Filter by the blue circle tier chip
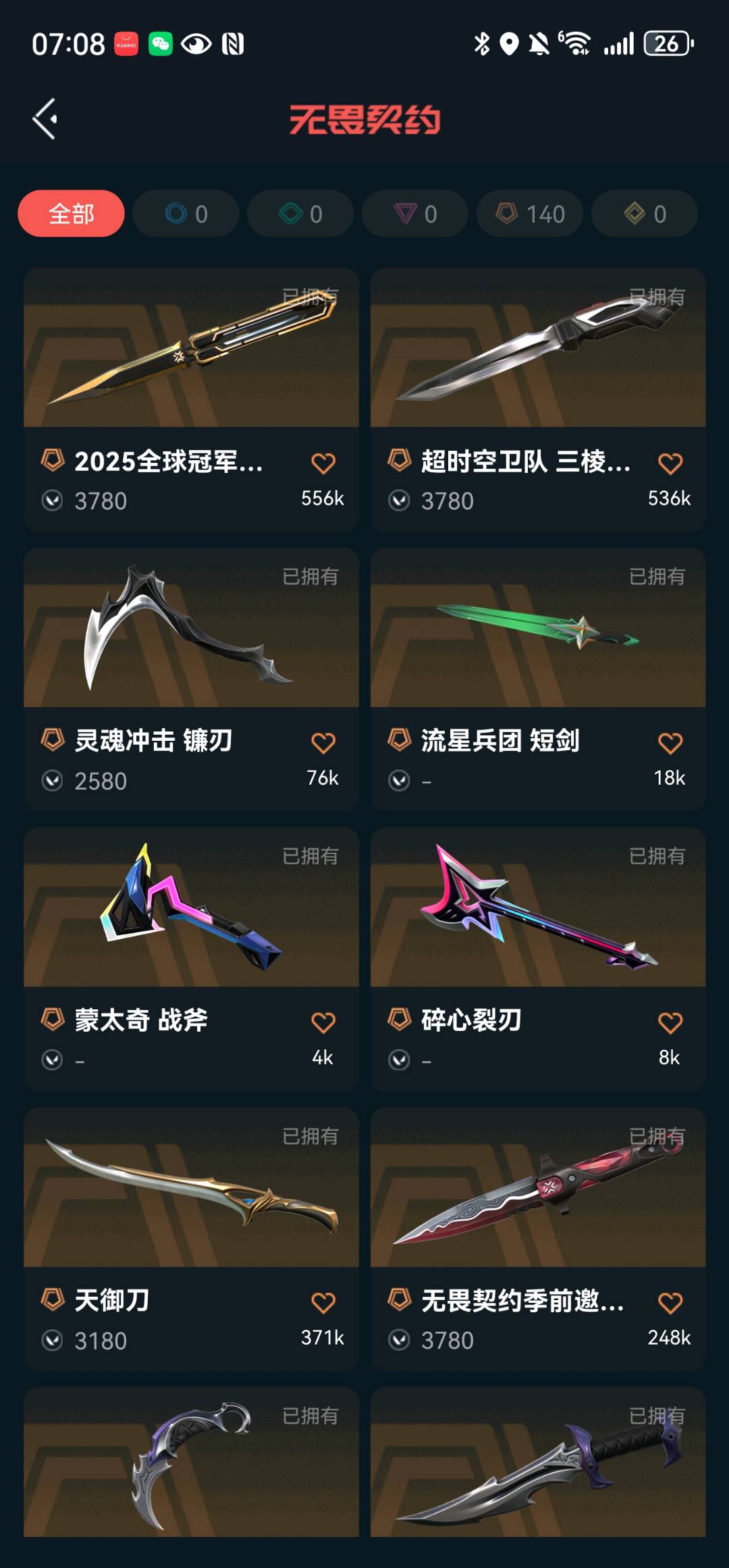 (x=186, y=214)
